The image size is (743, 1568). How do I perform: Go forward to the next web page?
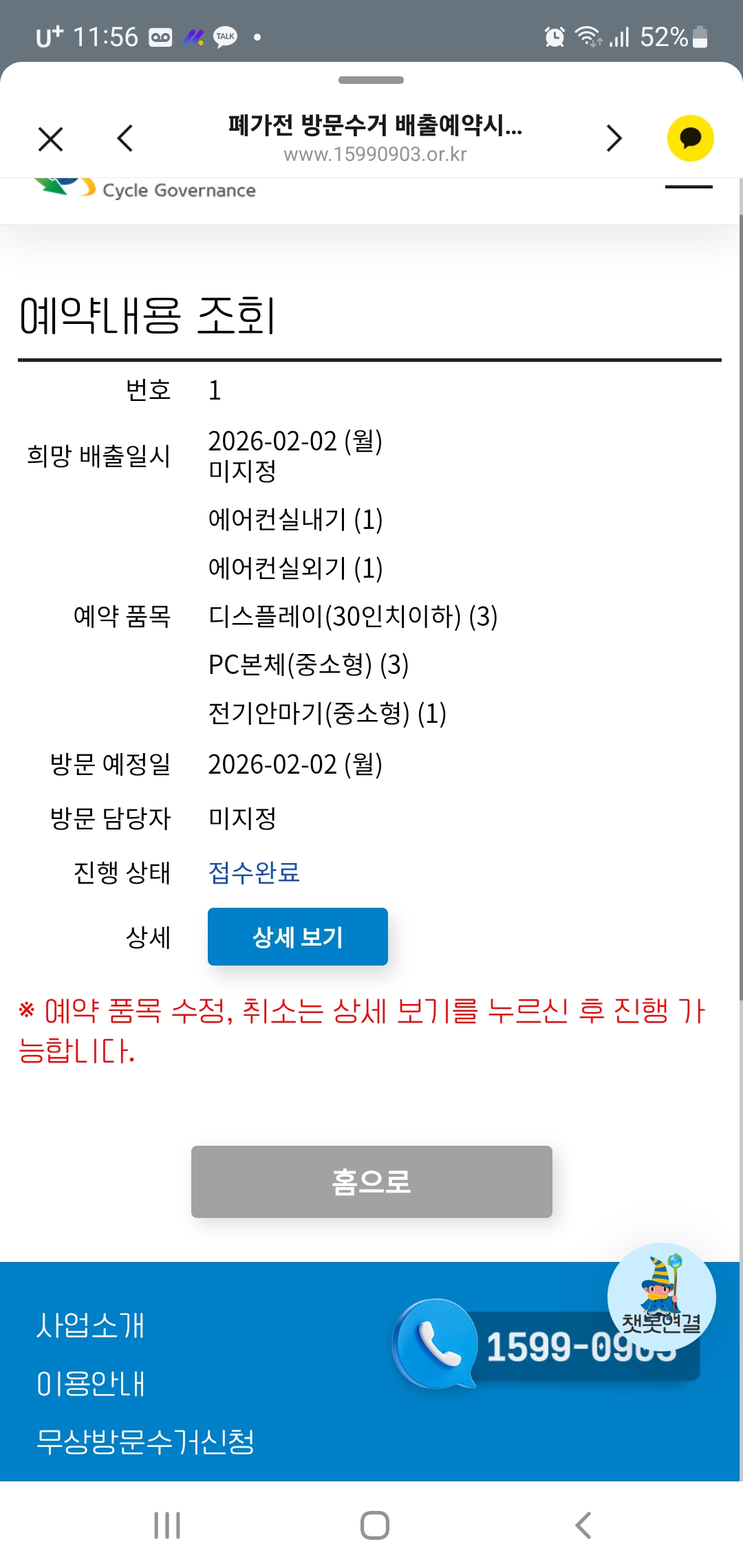pyautogui.click(x=614, y=138)
